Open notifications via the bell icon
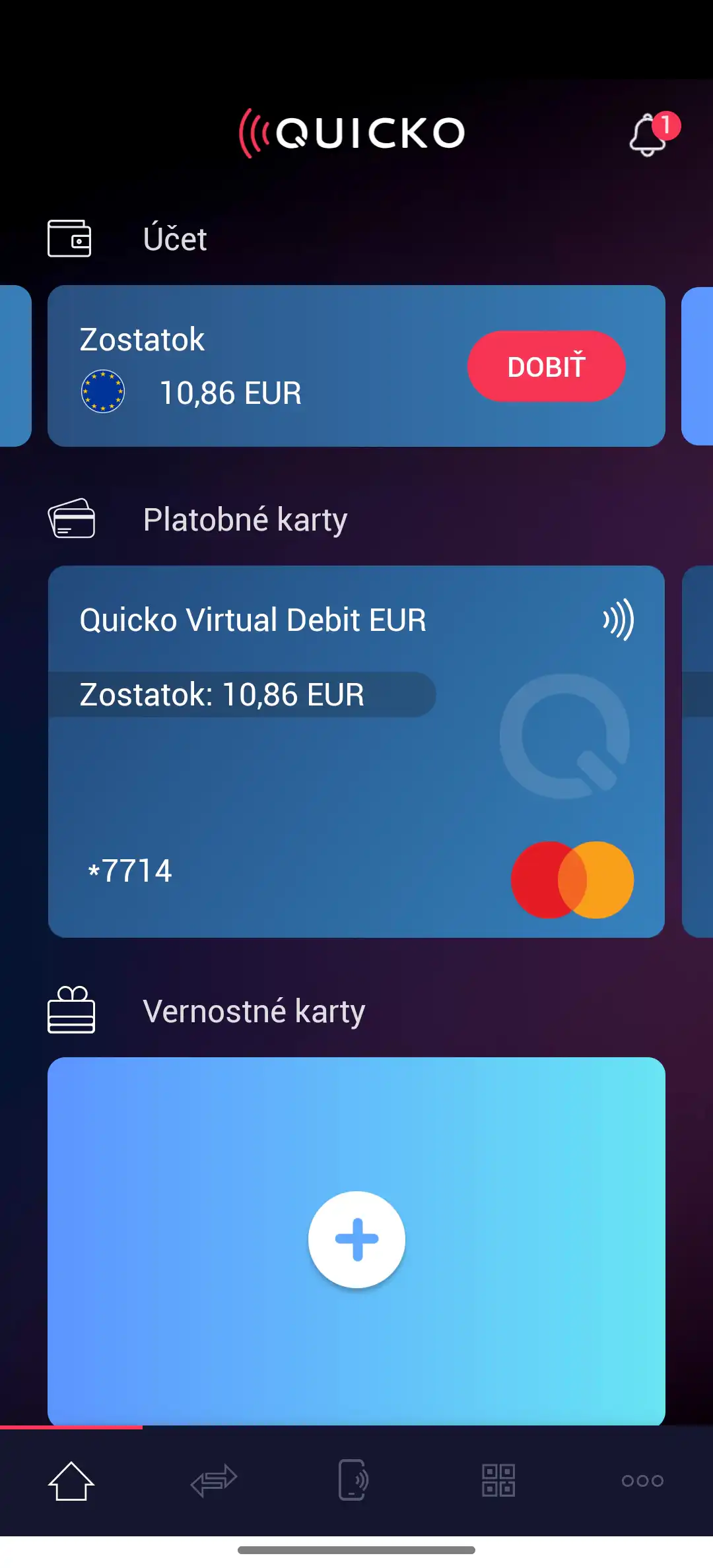Viewport: 713px width, 1568px height. coord(648,137)
